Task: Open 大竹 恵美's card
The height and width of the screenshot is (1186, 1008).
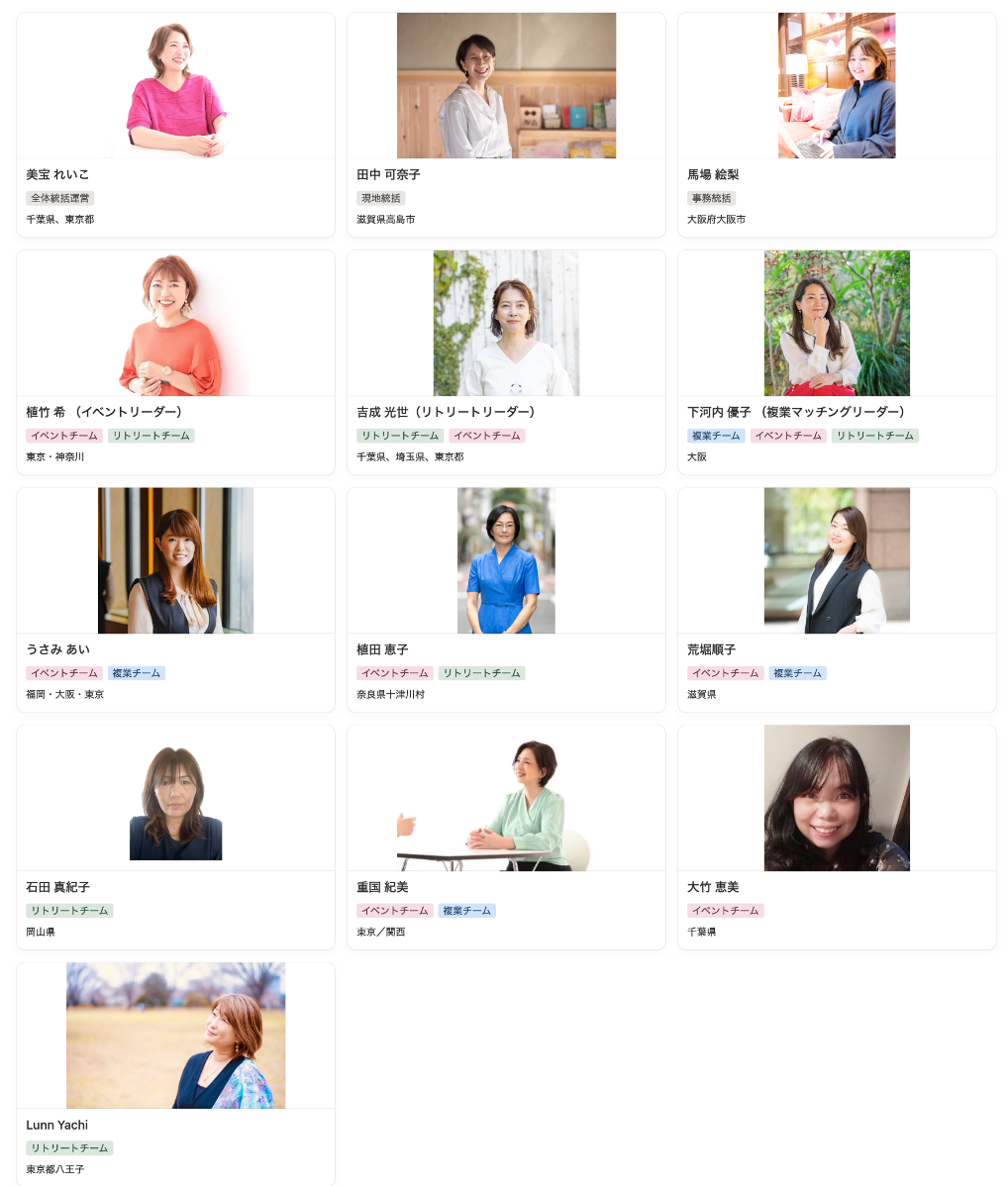Action: [837, 838]
